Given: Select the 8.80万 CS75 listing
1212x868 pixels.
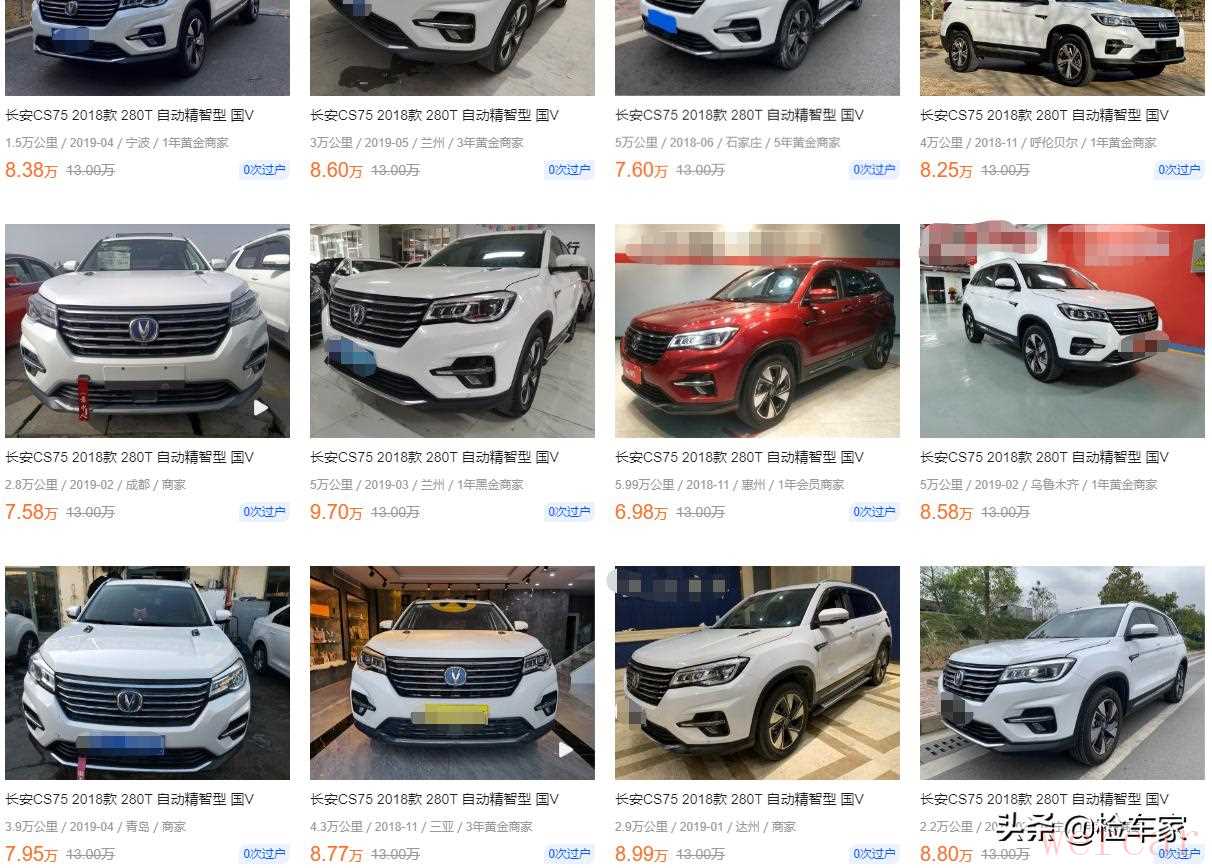Looking at the screenshot, I should [1062, 673].
